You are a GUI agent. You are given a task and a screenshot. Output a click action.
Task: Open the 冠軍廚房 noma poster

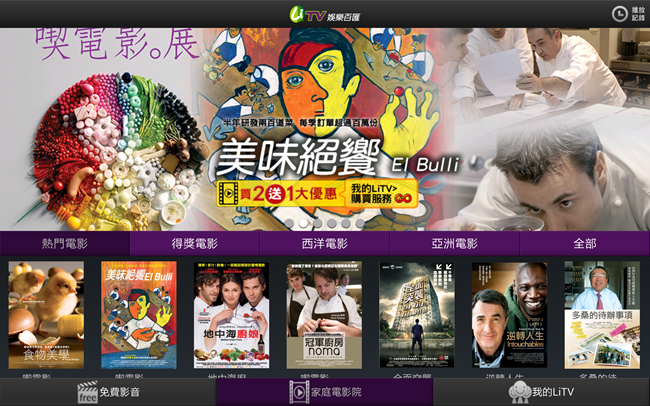coord(323,315)
